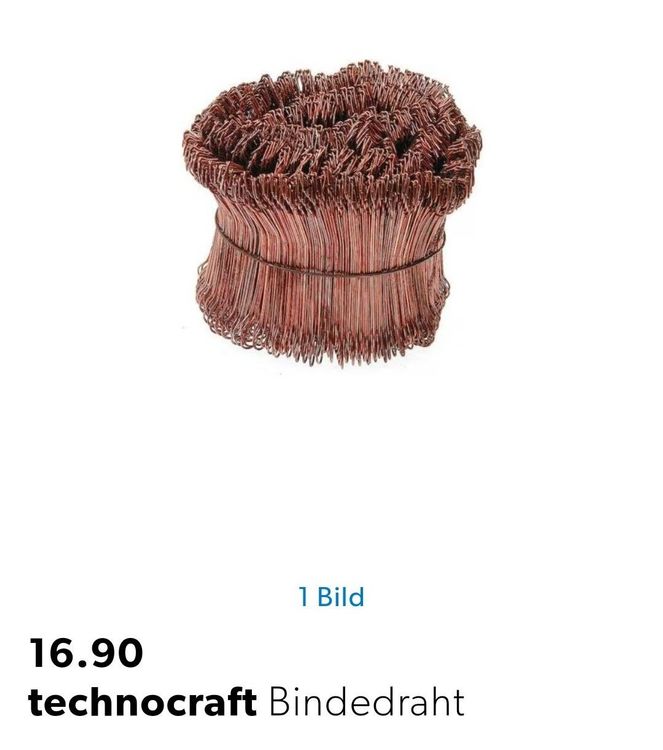Open the Bindedraht product image

click(x=331, y=215)
